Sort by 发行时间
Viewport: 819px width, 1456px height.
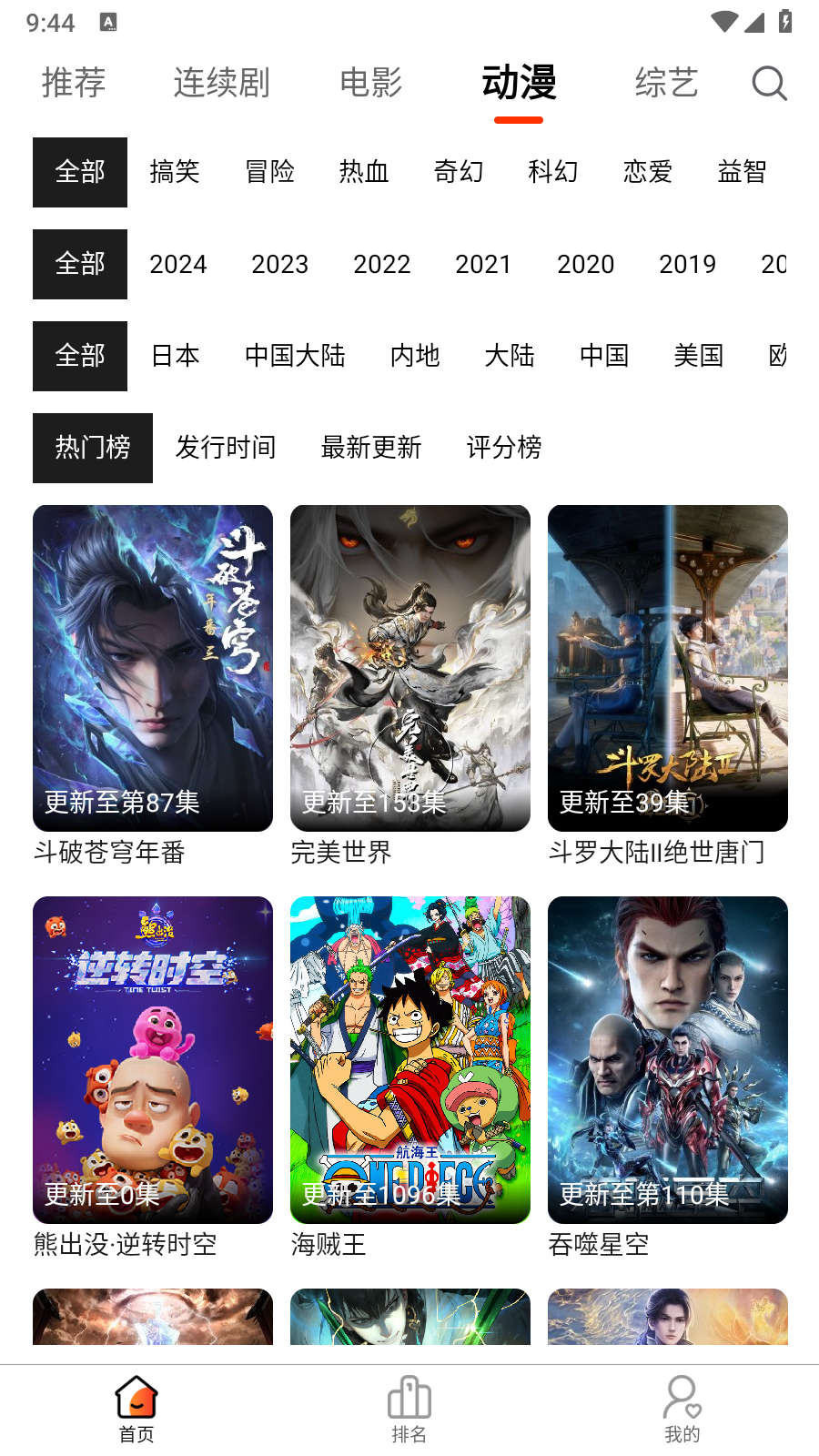(226, 448)
